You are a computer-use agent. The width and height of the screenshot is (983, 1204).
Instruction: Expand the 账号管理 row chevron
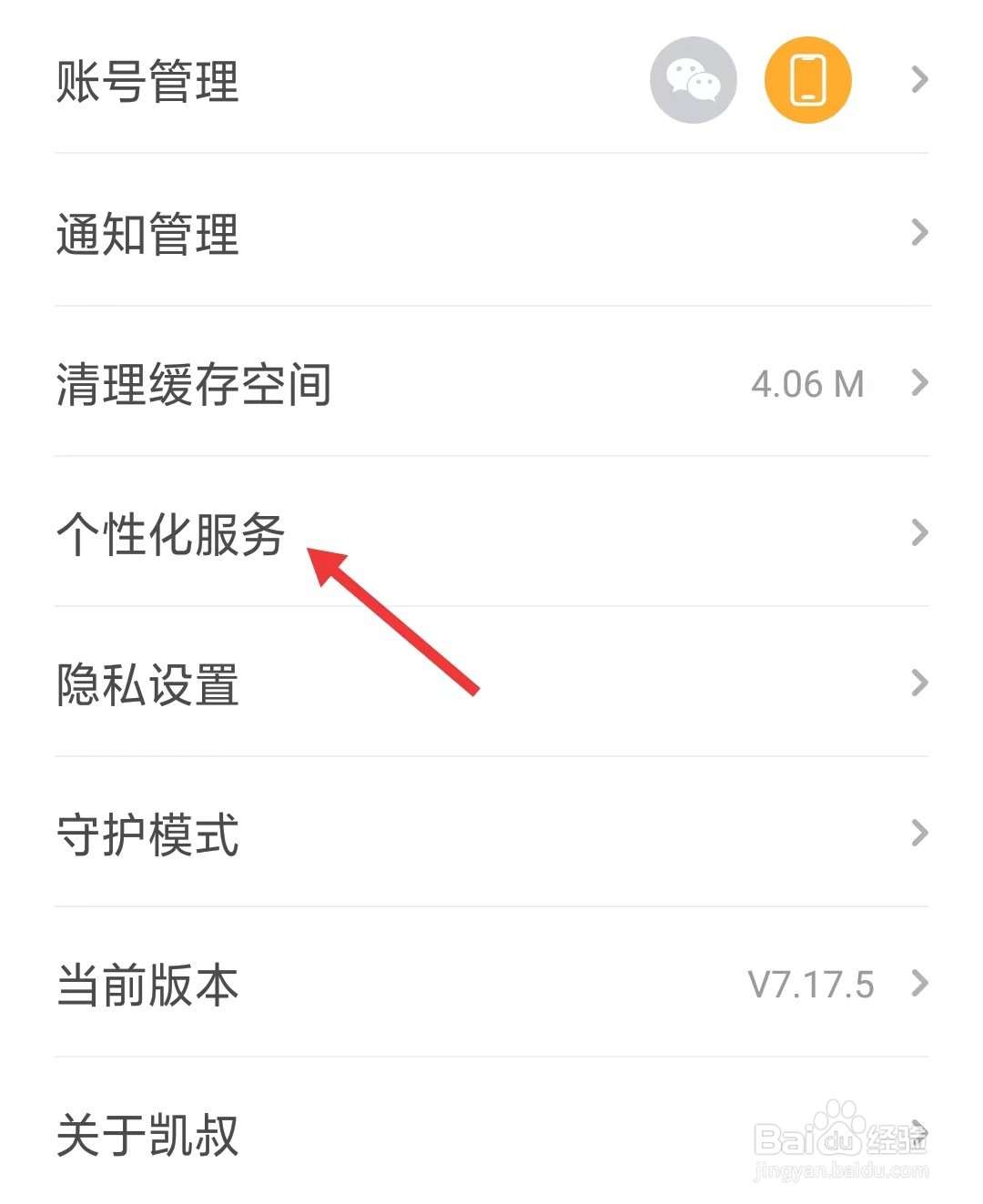coord(919,82)
